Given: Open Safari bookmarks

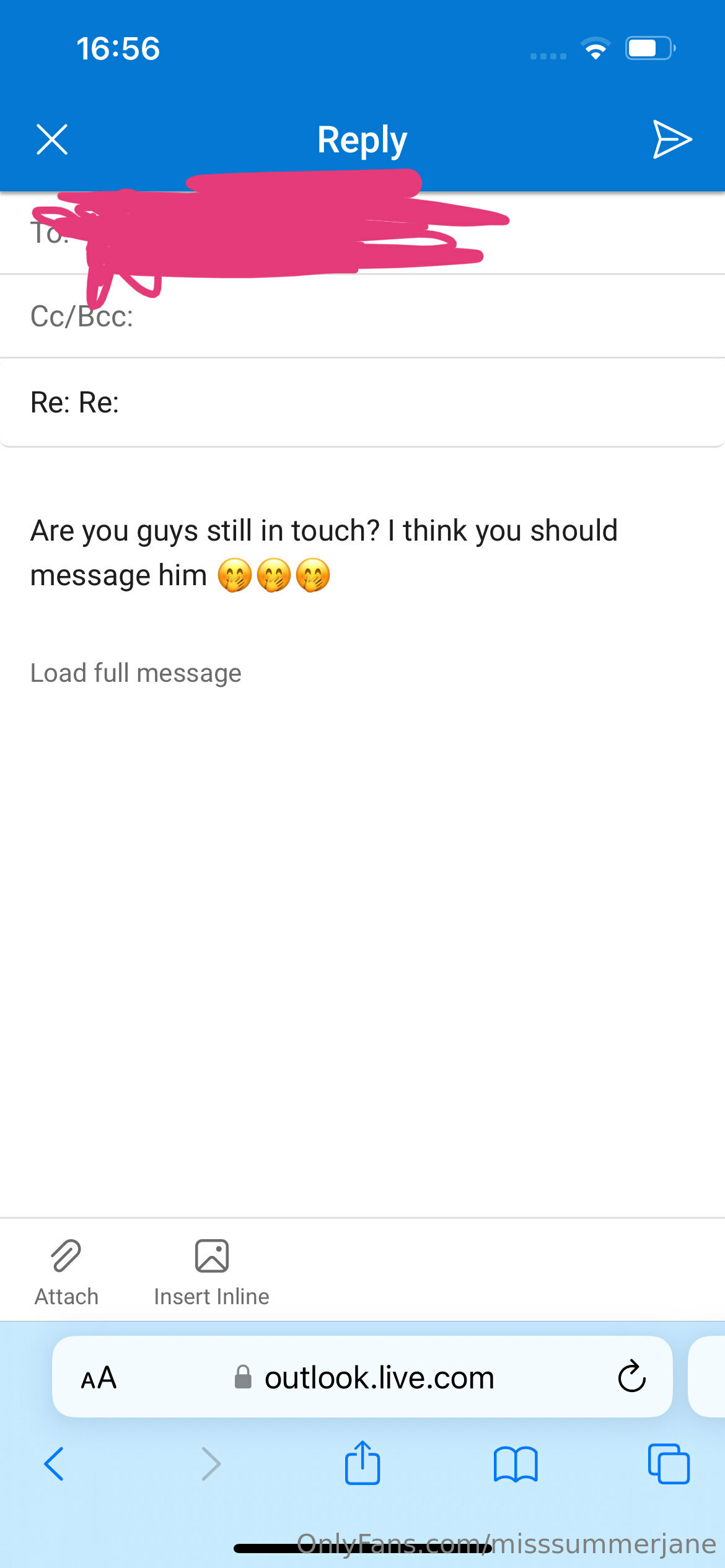Looking at the screenshot, I should (516, 1464).
